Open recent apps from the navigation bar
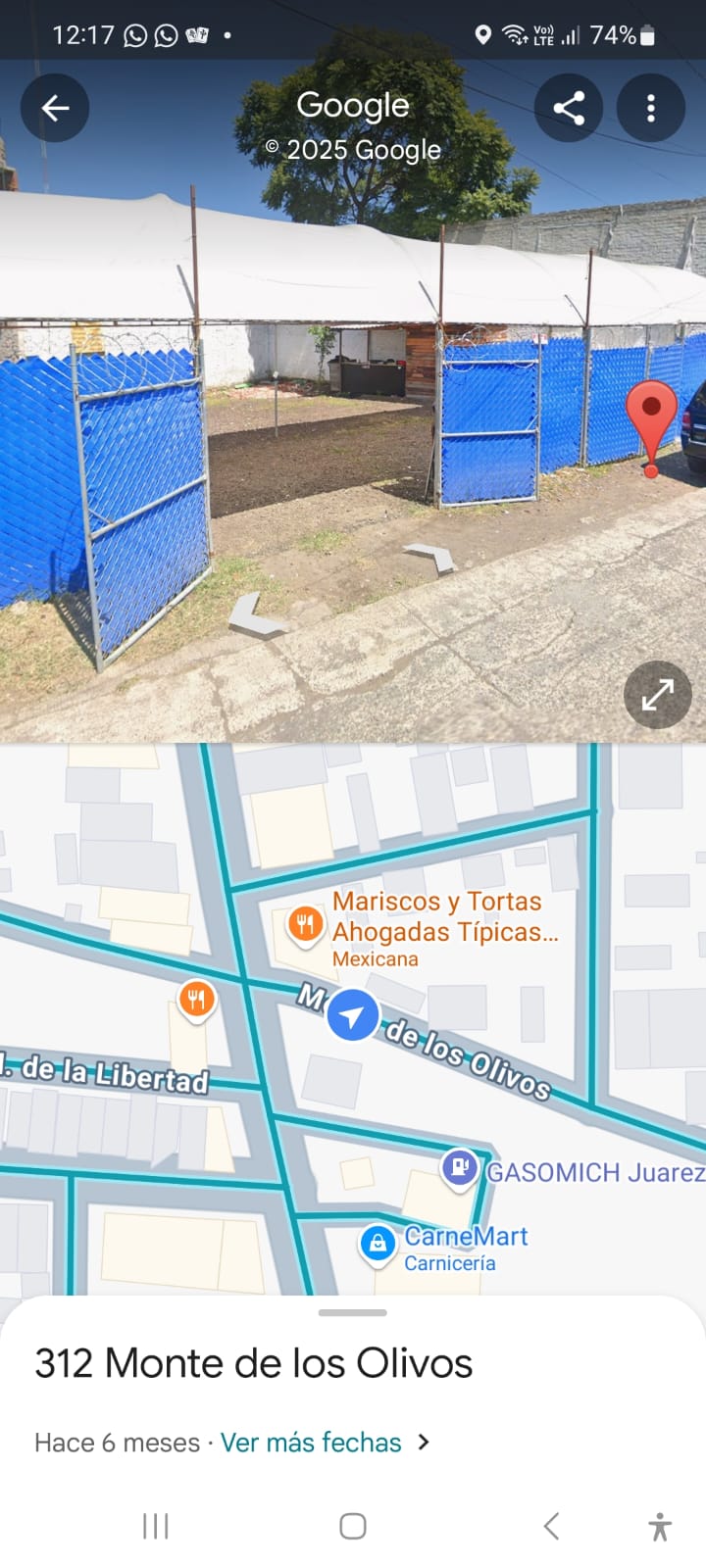Screen dimensions: 706x1568 156,1526
